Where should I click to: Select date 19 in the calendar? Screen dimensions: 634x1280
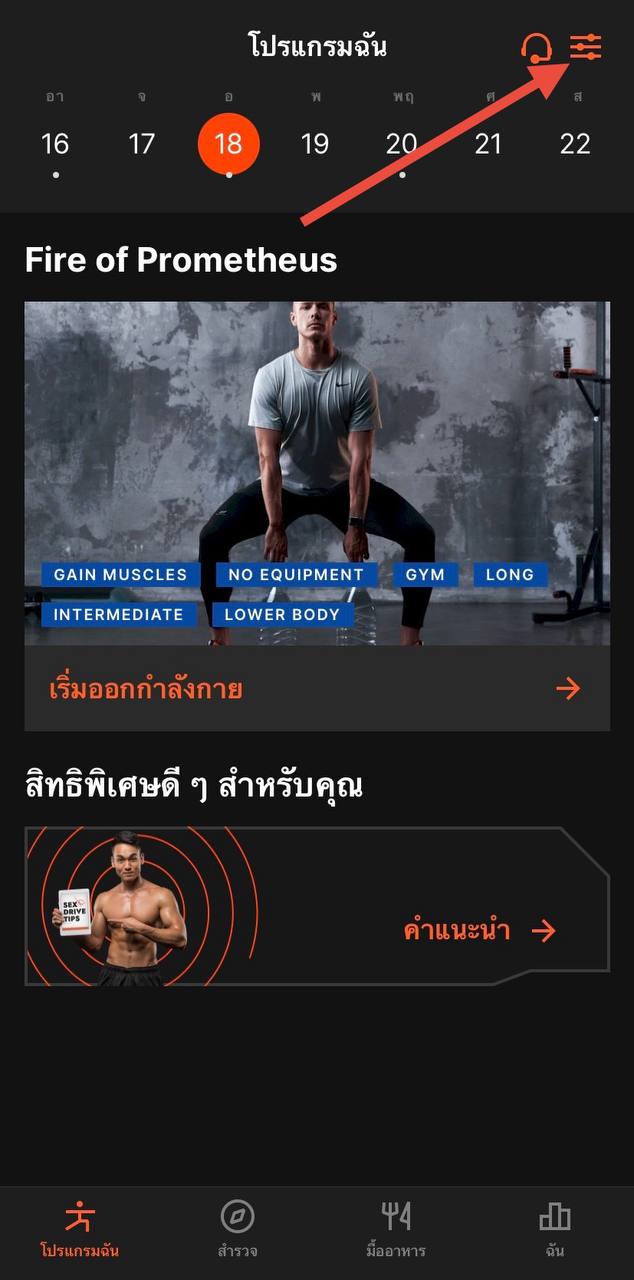pos(315,144)
